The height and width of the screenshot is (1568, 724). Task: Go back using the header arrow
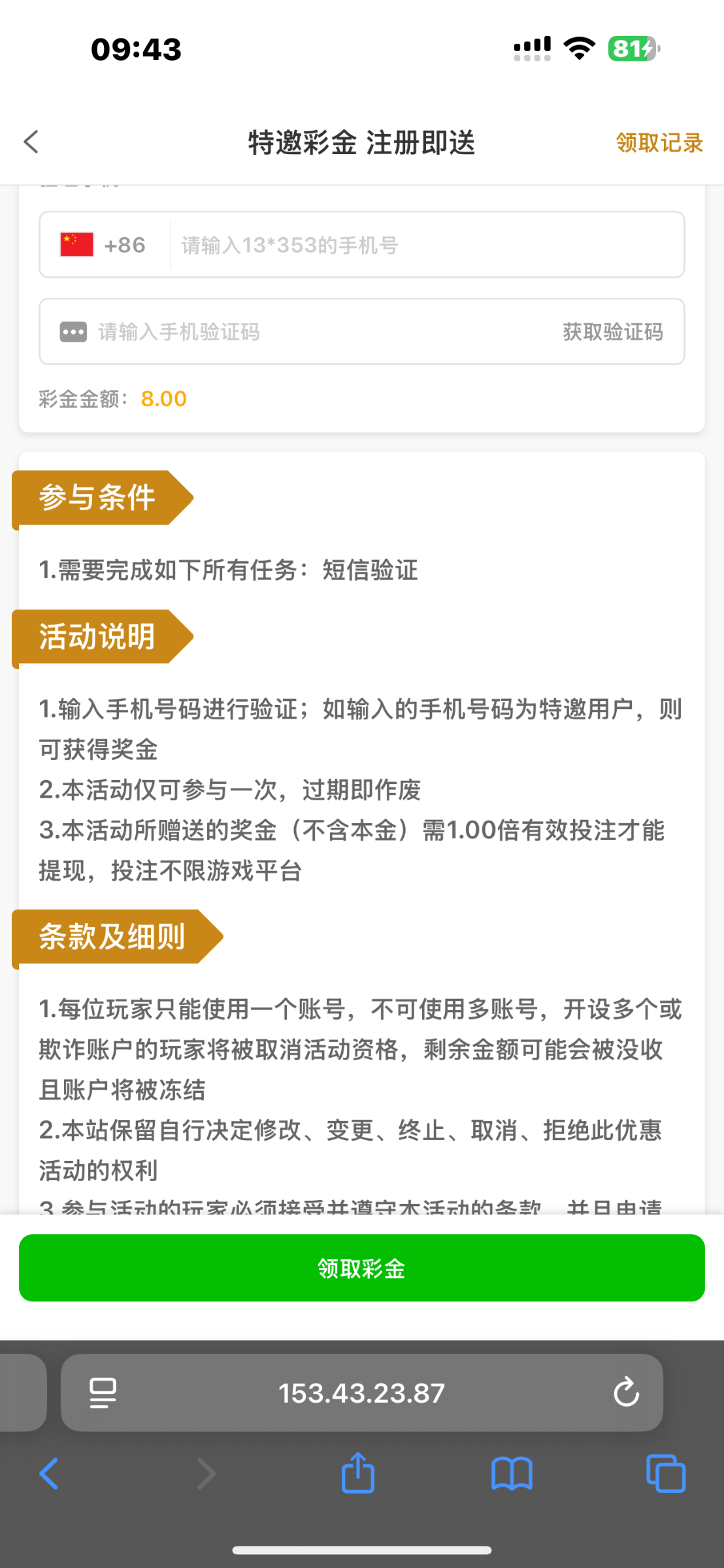click(31, 142)
